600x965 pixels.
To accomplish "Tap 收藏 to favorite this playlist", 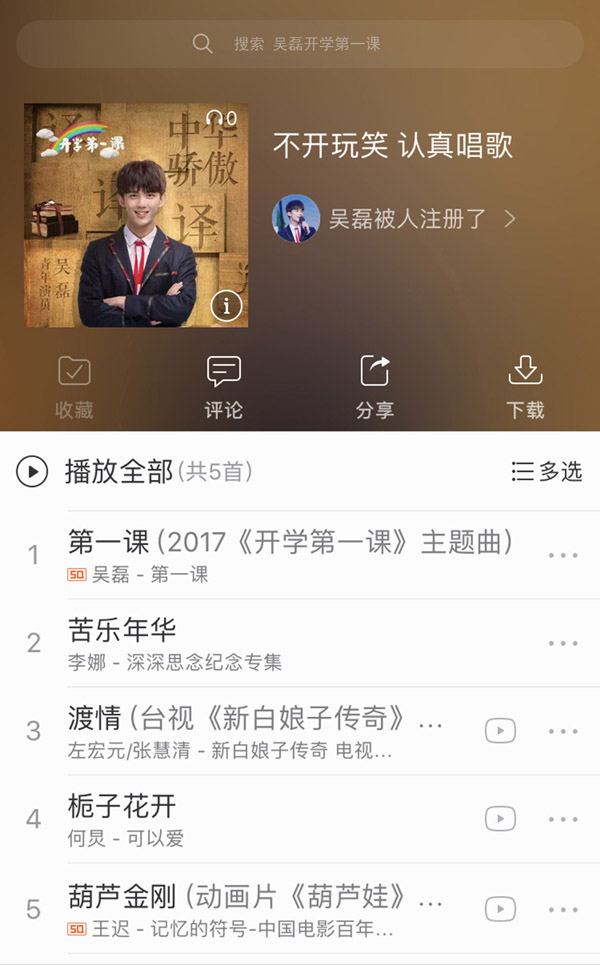I will click(x=74, y=388).
